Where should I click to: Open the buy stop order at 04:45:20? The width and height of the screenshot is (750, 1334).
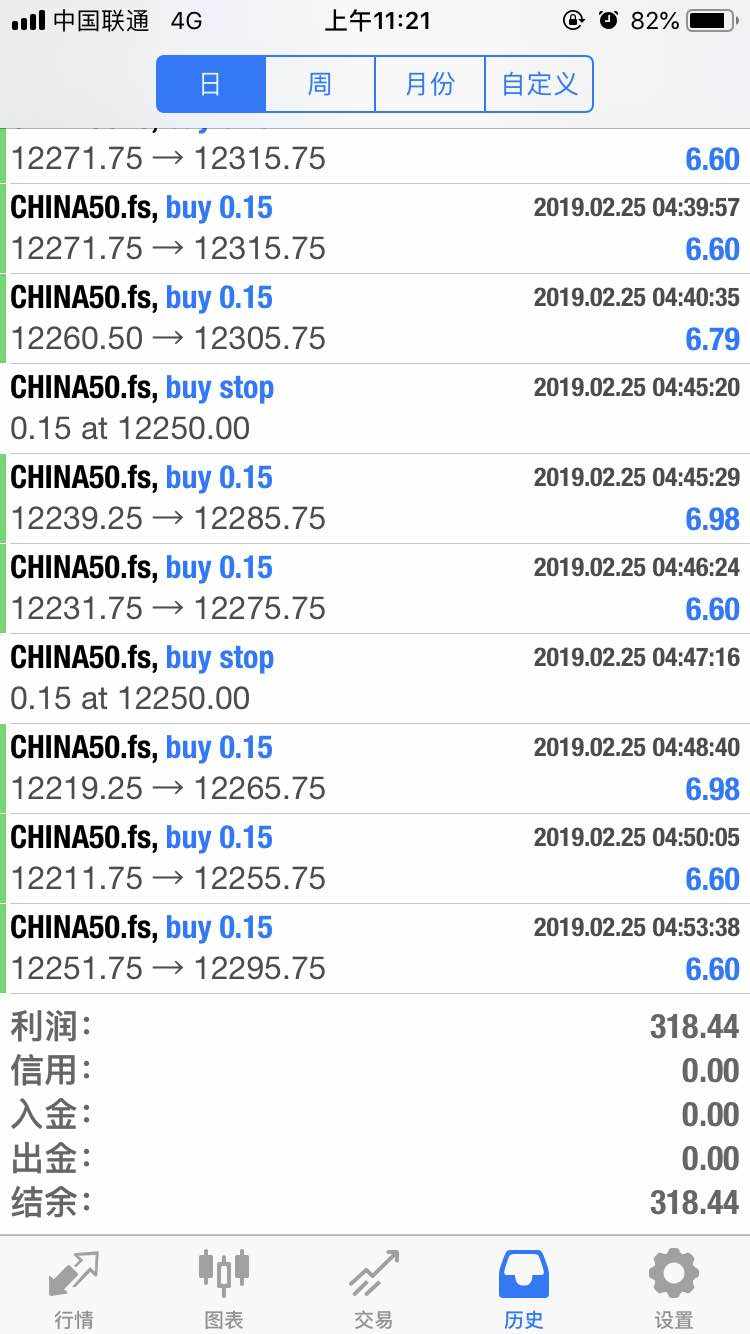coord(375,408)
